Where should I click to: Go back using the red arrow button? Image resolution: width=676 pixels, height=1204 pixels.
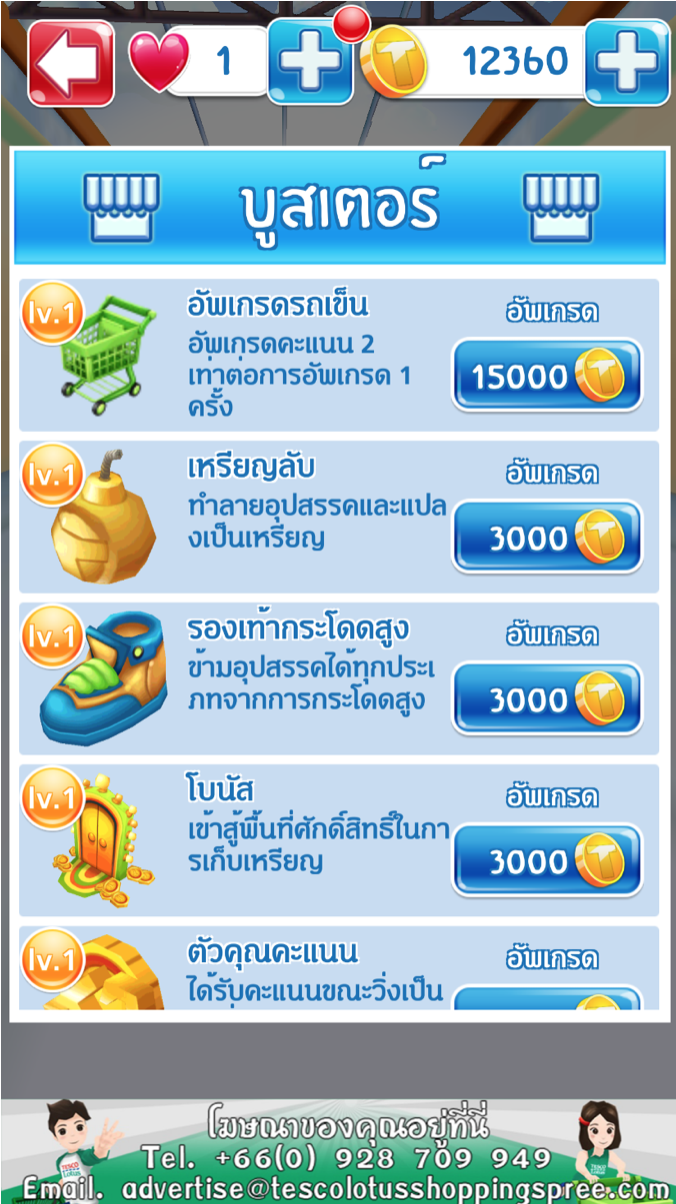pyautogui.click(x=71, y=62)
